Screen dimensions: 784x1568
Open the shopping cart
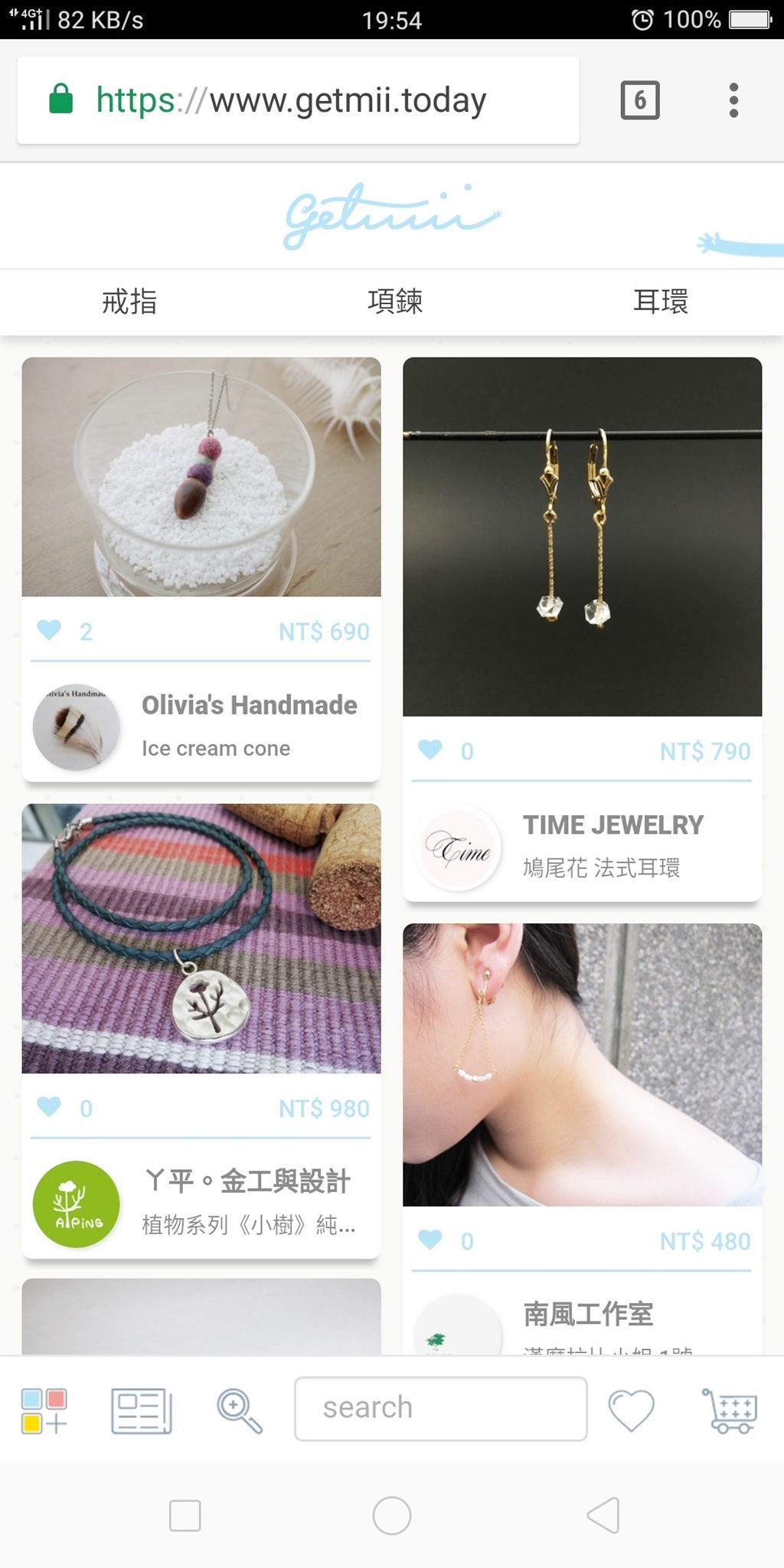tap(730, 1410)
